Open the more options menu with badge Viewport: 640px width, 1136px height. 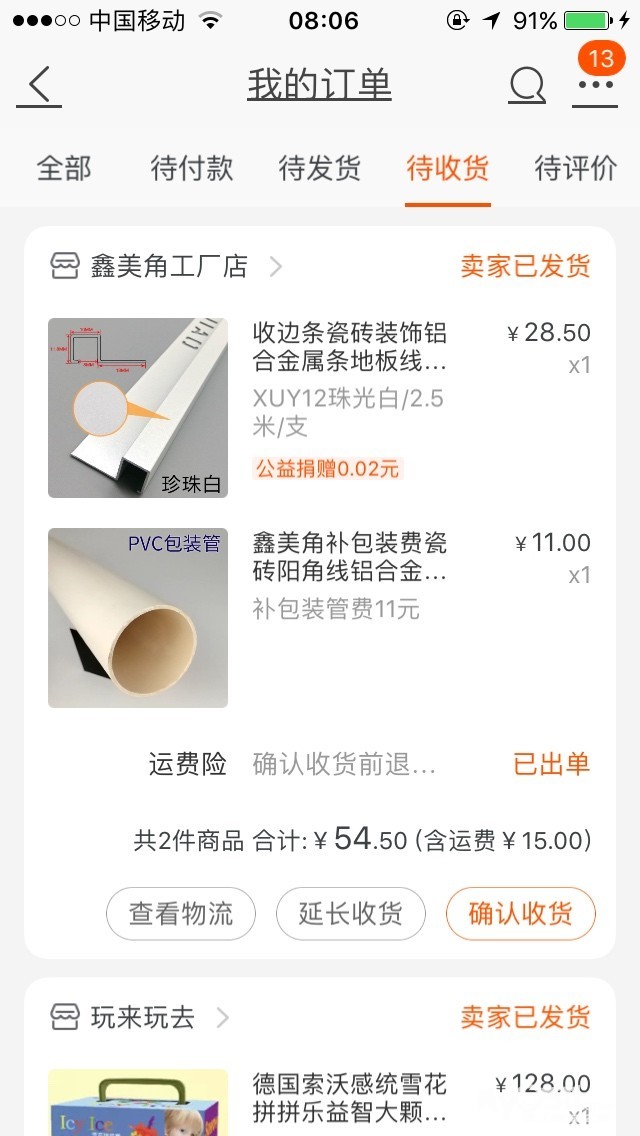pos(596,84)
